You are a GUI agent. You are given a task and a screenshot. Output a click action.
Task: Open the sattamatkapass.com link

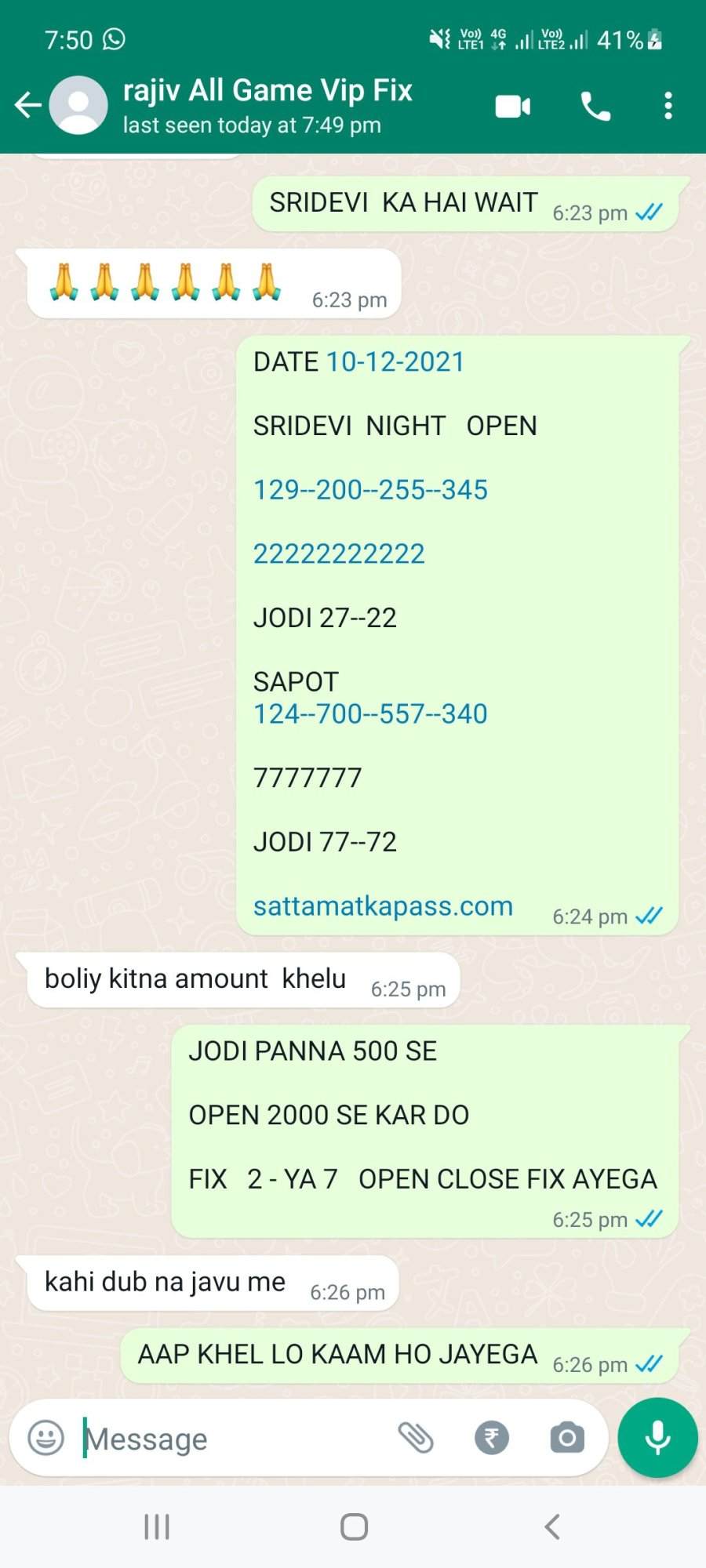coord(383,906)
